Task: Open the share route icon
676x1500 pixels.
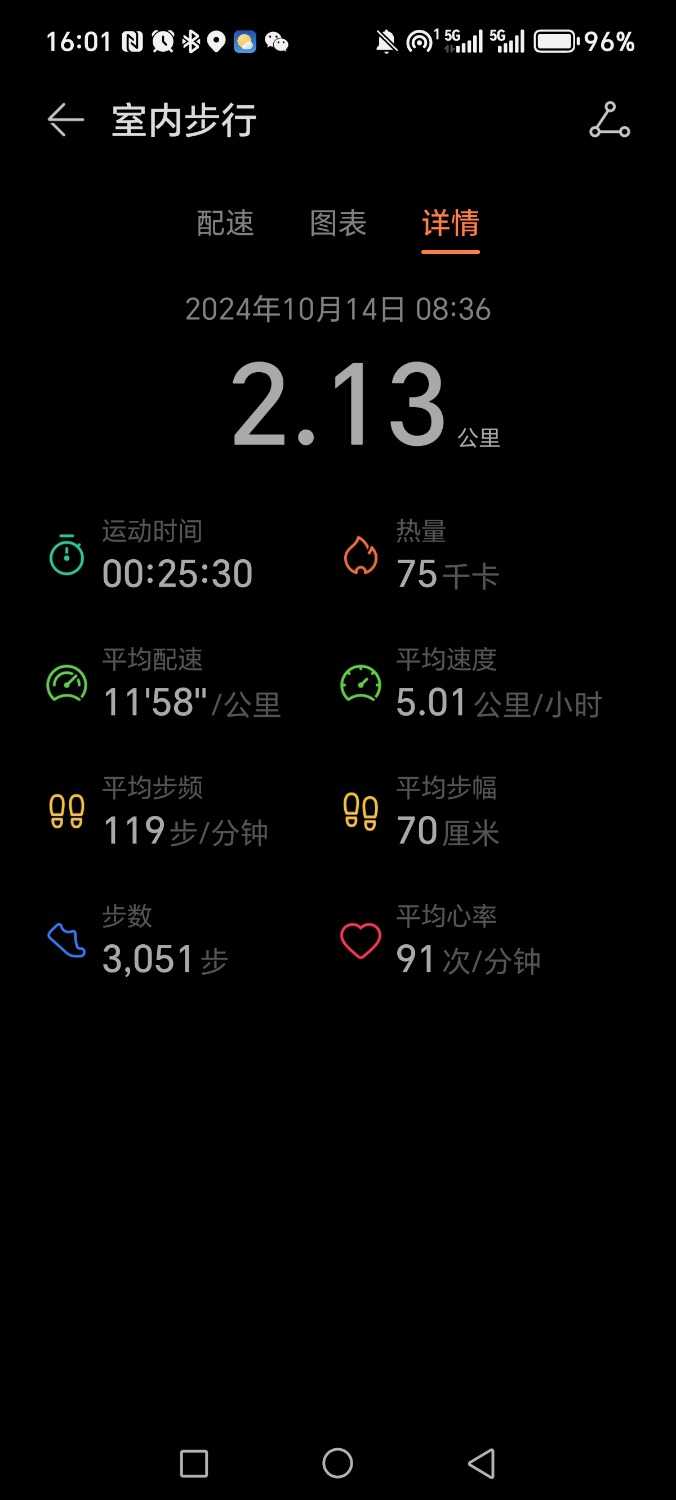Action: tap(609, 121)
